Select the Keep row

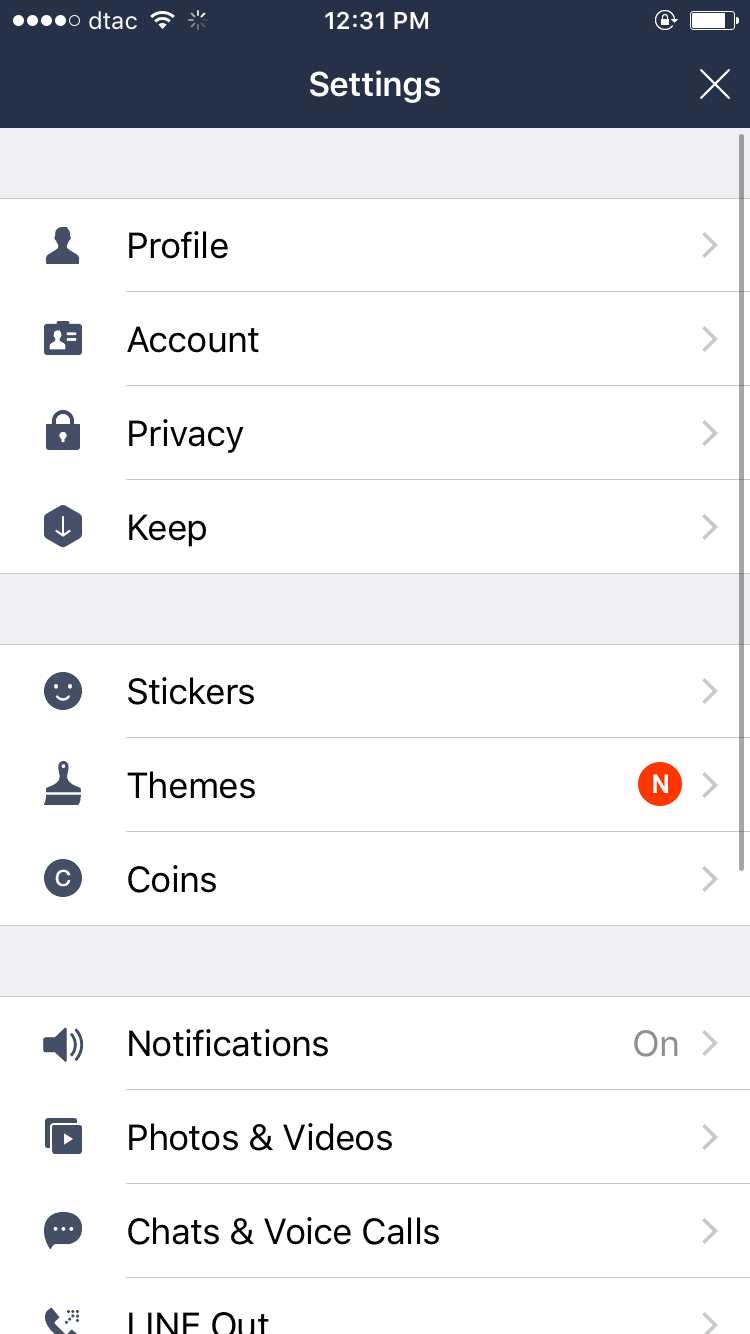tap(375, 528)
